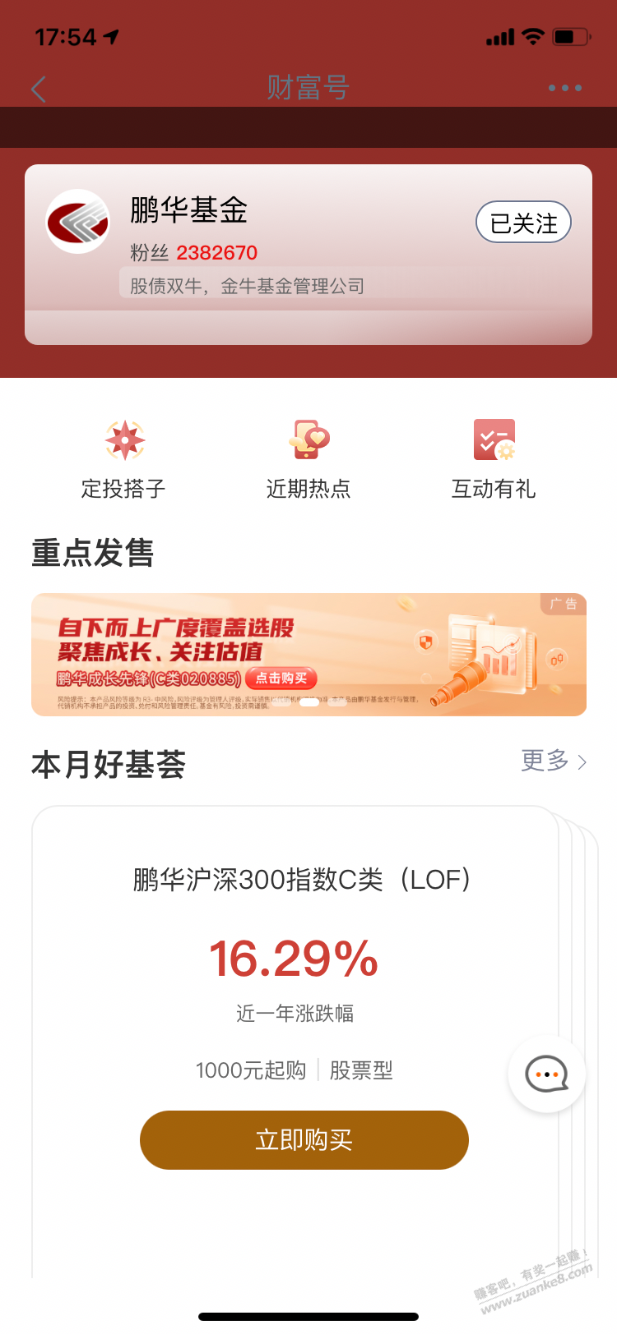Go back using the top-left arrow
Image resolution: width=617 pixels, height=1334 pixels.
[39, 89]
